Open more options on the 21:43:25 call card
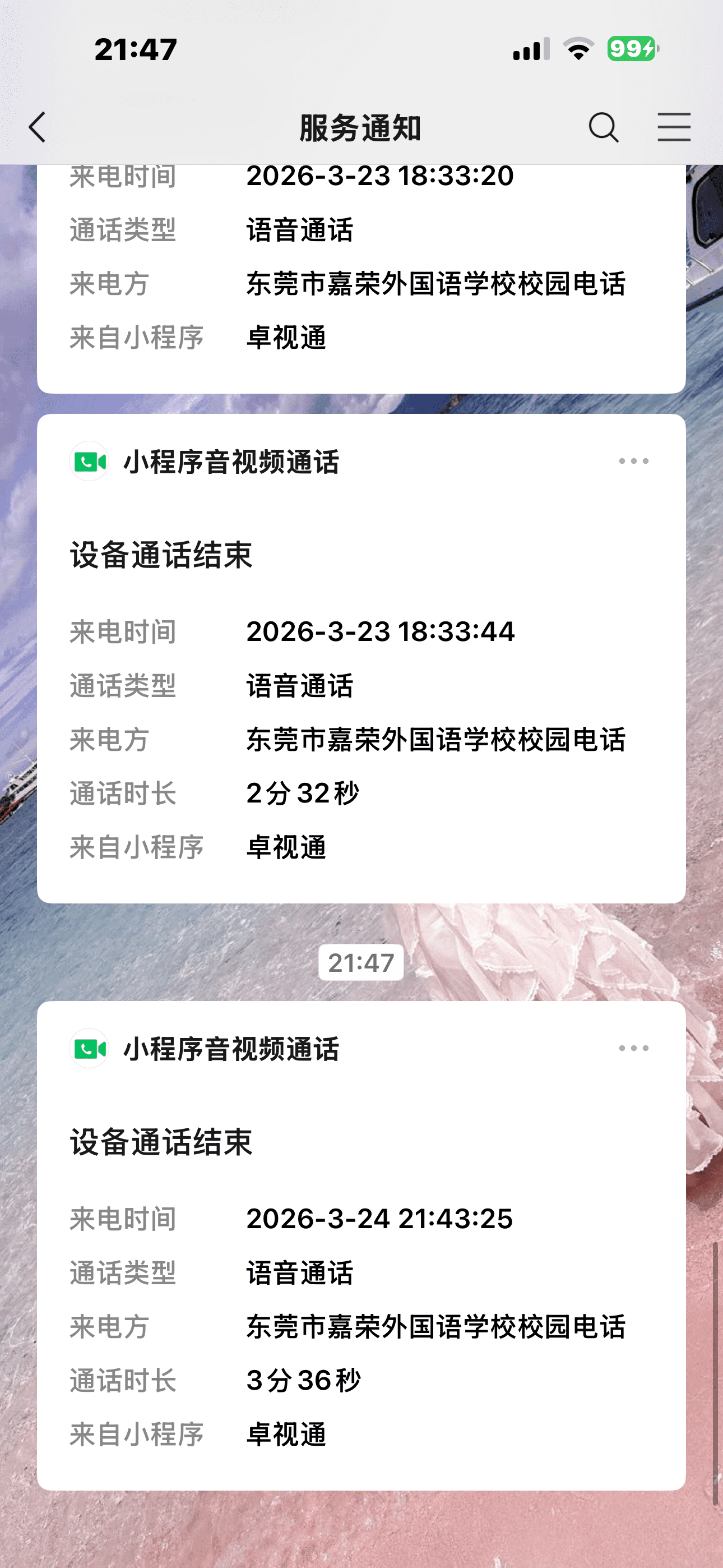 click(633, 1048)
